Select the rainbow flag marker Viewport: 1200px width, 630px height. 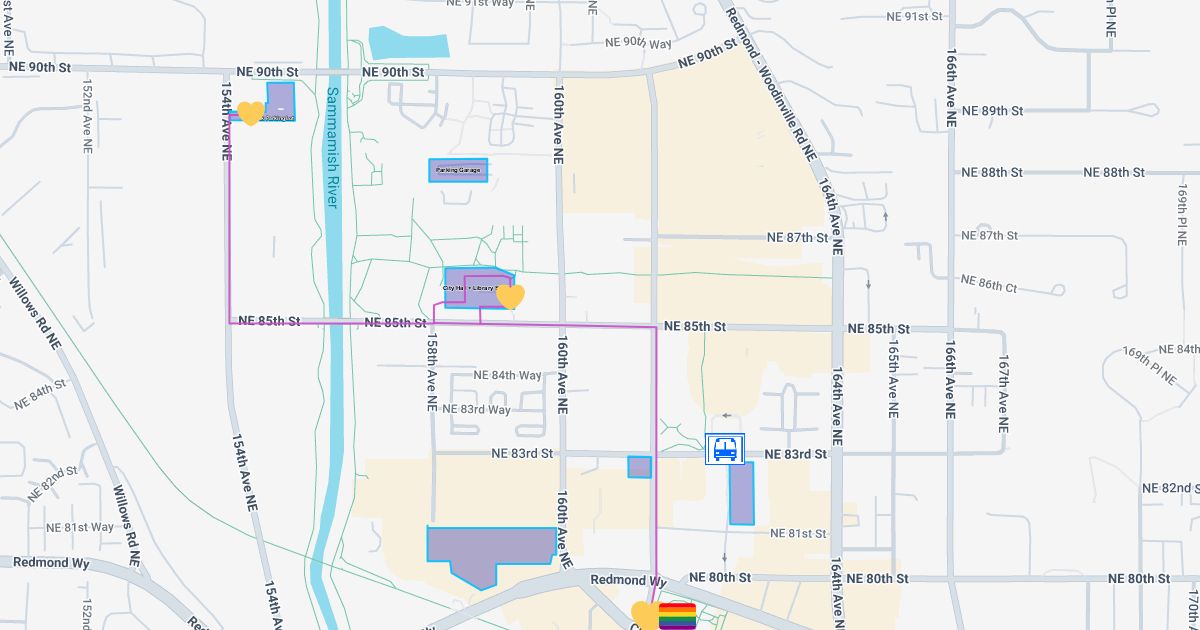(x=677, y=615)
